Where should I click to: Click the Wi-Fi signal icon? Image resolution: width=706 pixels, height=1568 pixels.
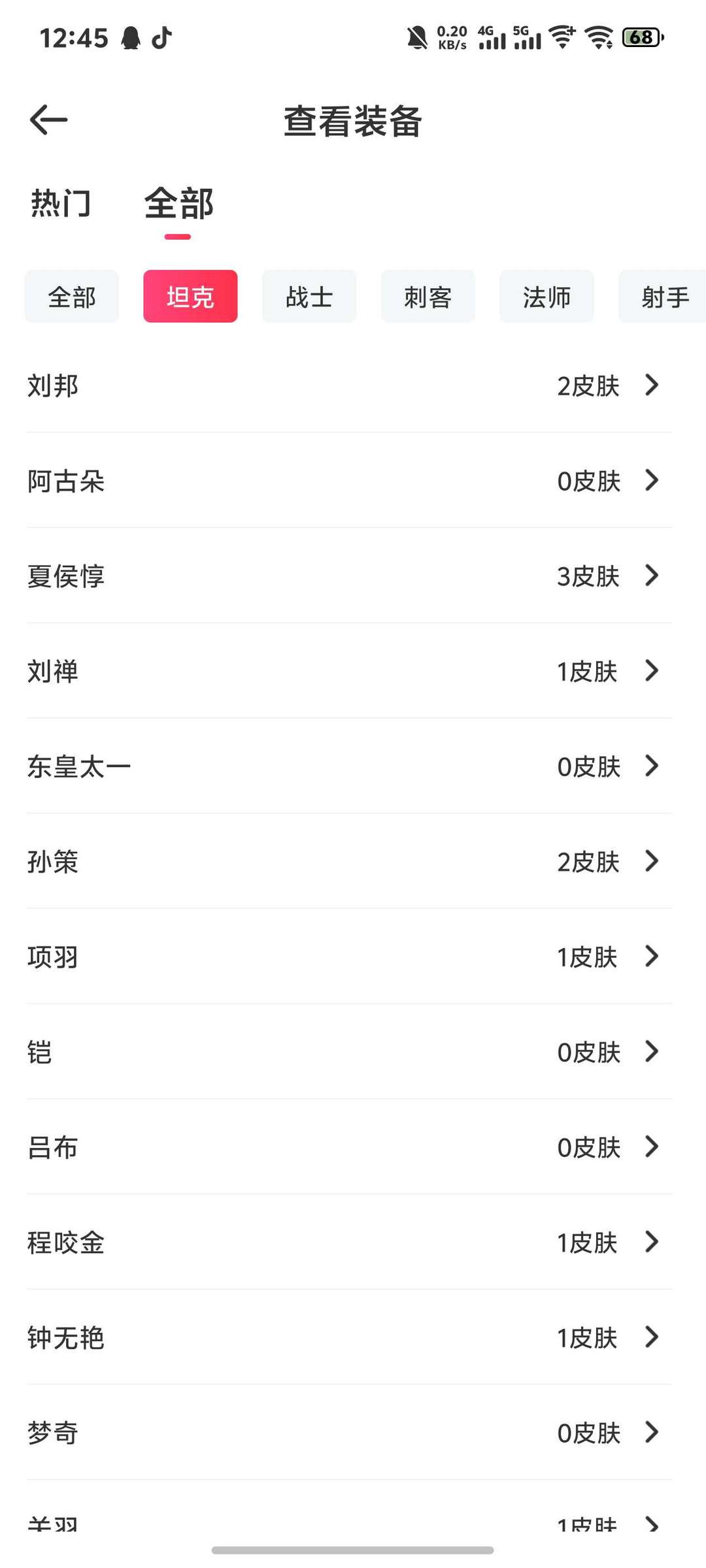(x=563, y=38)
